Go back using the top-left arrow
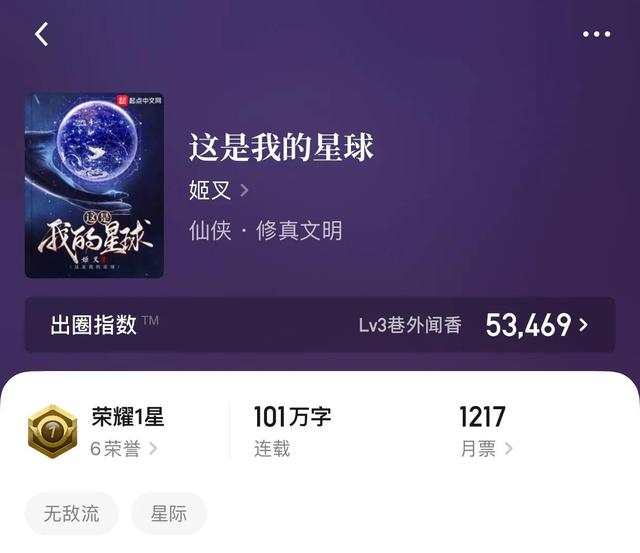640x553 pixels. click(42, 34)
